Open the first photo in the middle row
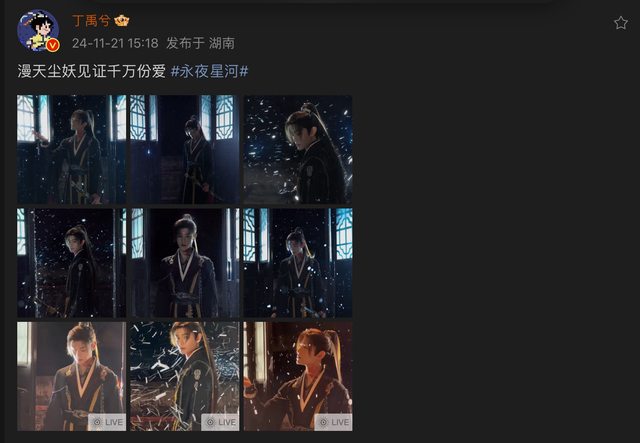The image size is (640, 443). 71,262
